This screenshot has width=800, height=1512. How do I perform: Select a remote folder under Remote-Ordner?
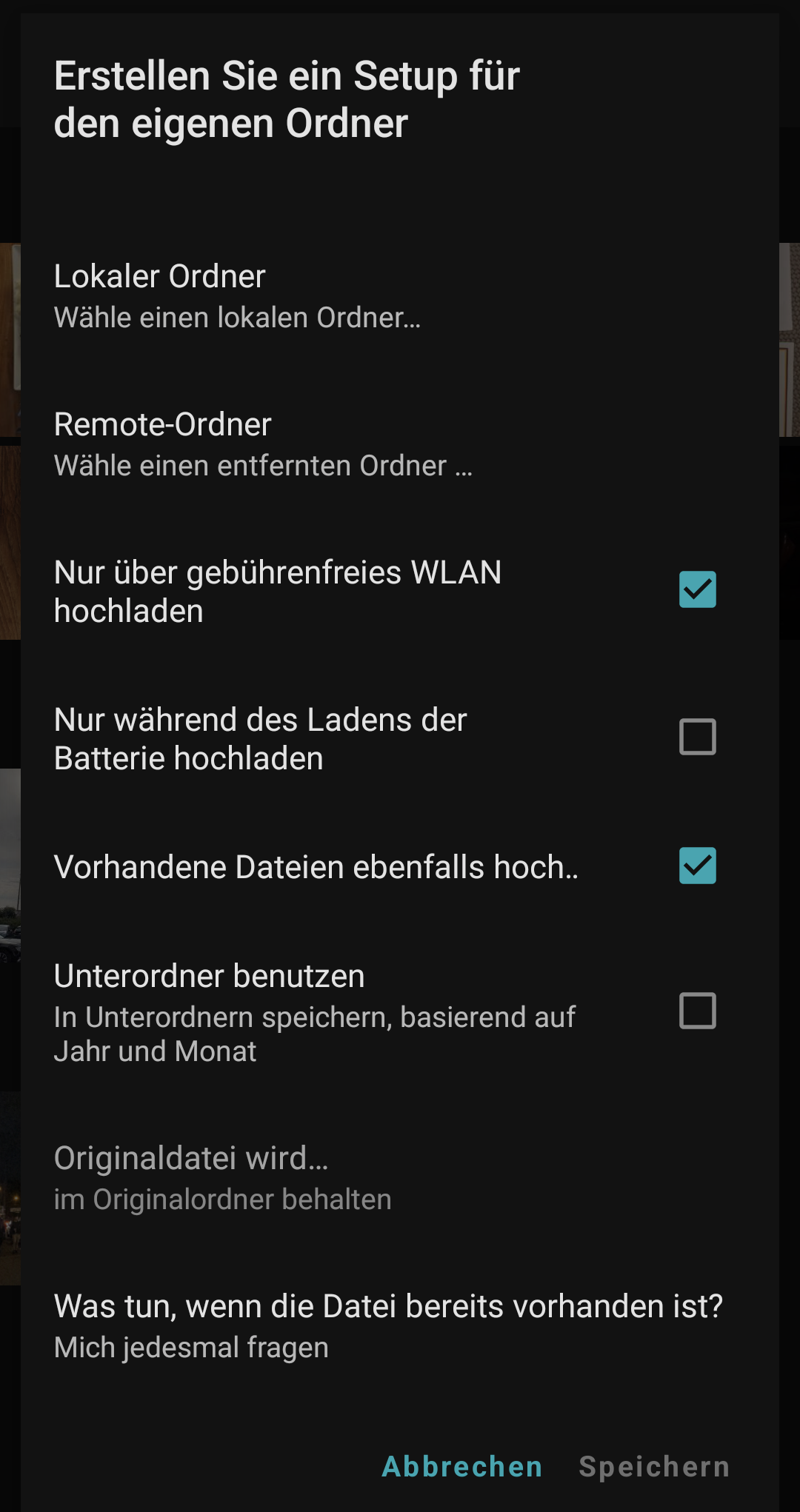point(263,444)
